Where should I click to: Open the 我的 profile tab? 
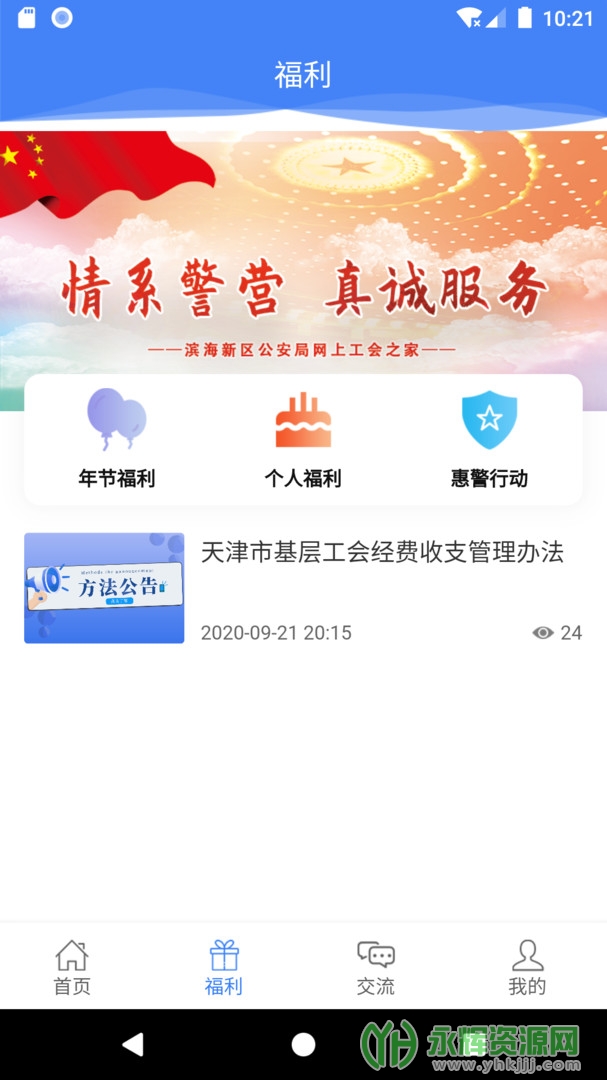click(x=527, y=967)
